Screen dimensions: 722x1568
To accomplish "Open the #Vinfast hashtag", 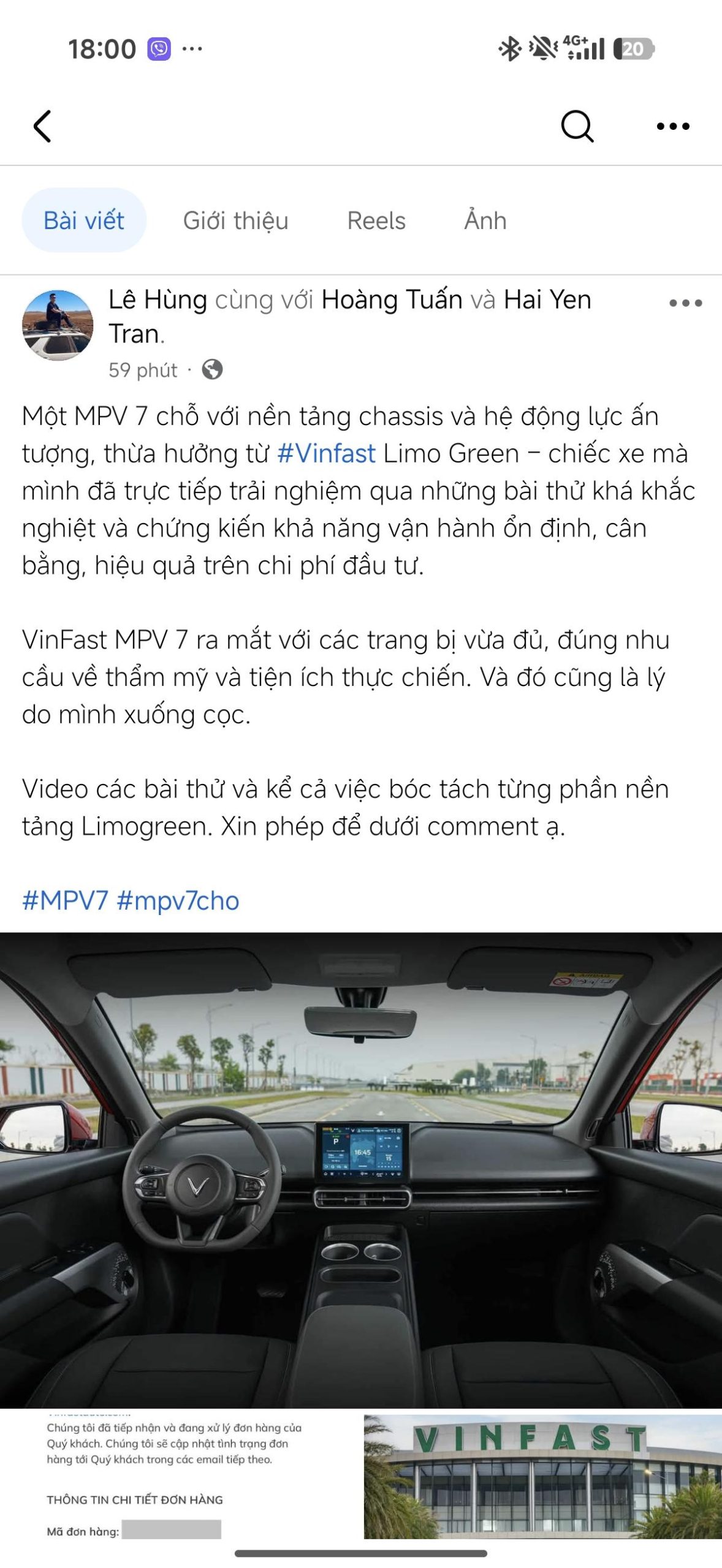I will coord(326,454).
